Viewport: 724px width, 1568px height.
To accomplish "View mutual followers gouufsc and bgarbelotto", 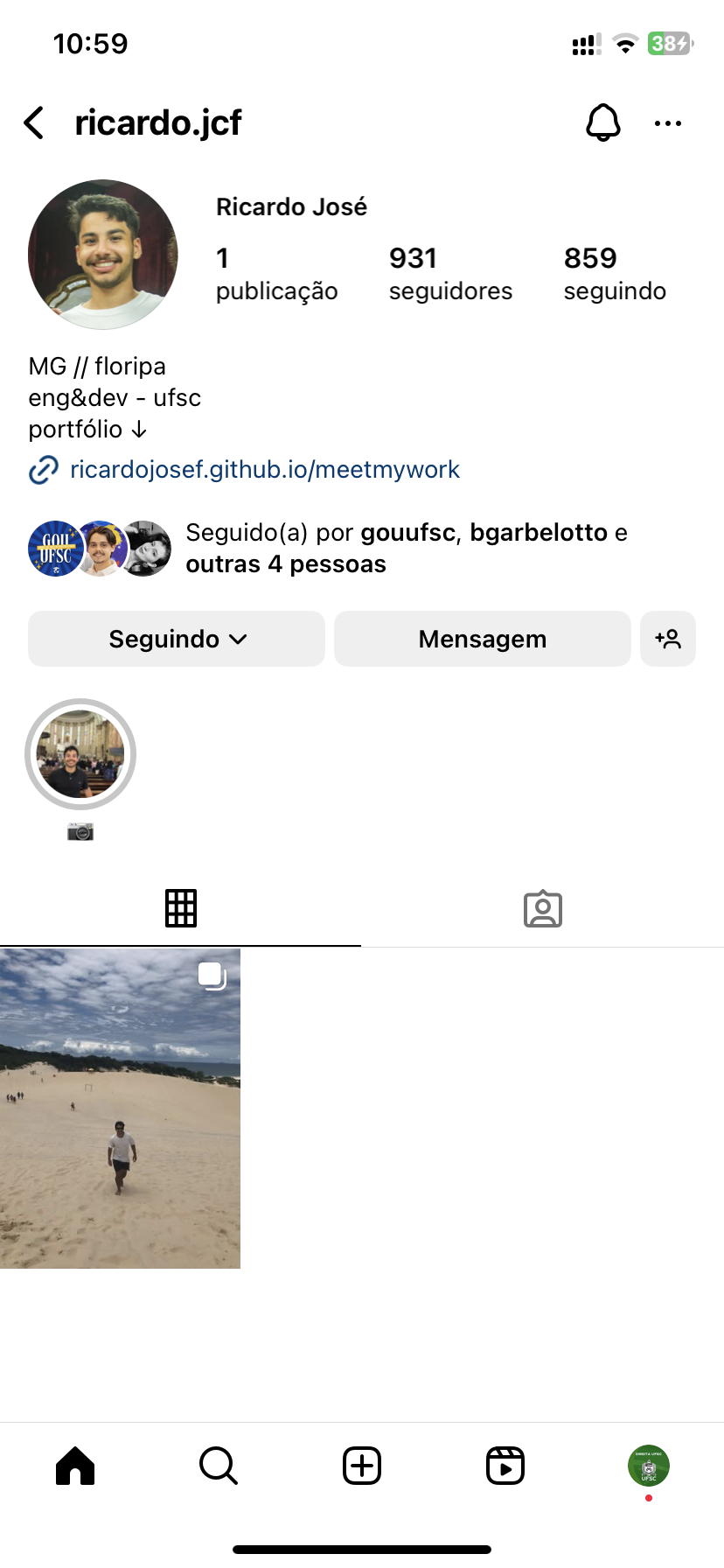I will click(x=406, y=549).
